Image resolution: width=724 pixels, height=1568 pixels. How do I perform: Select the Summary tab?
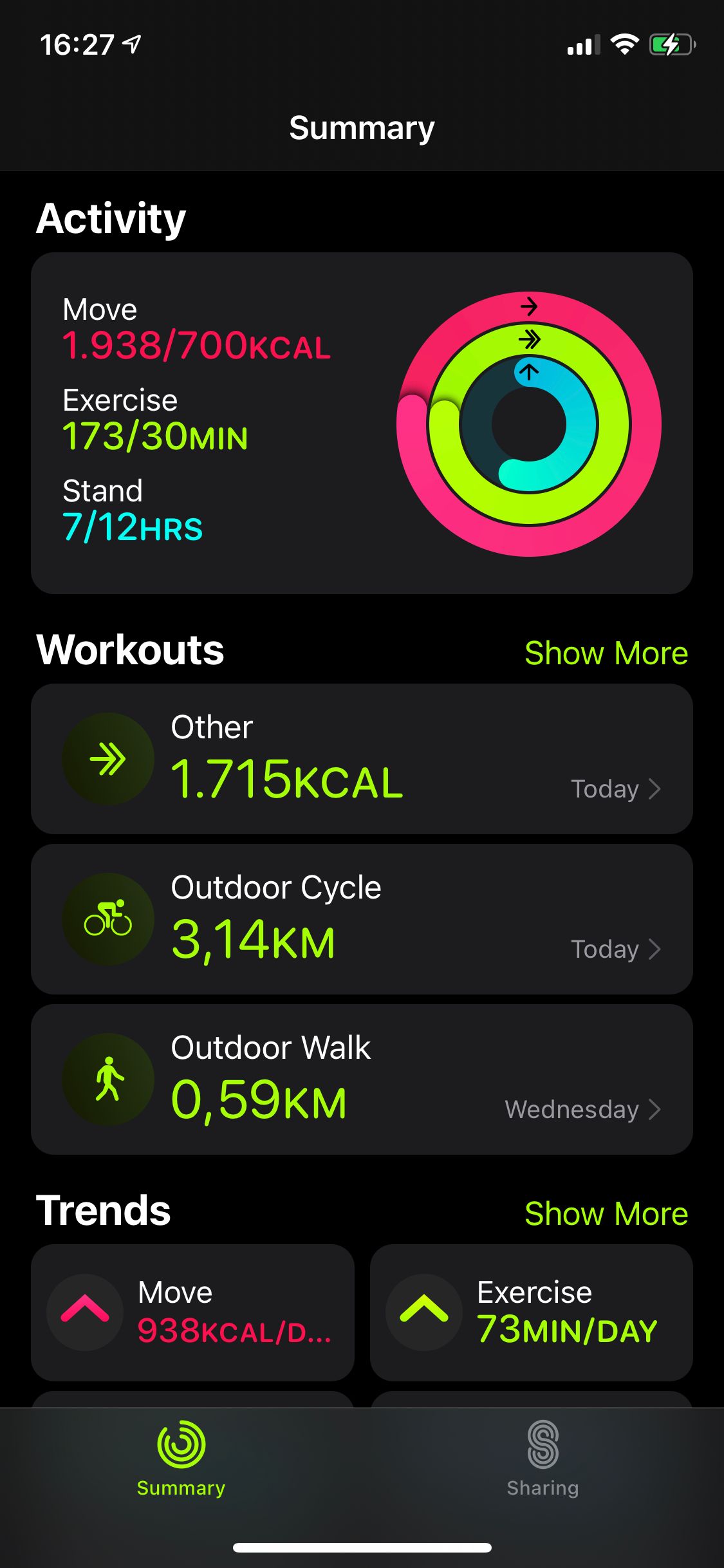(x=181, y=1459)
